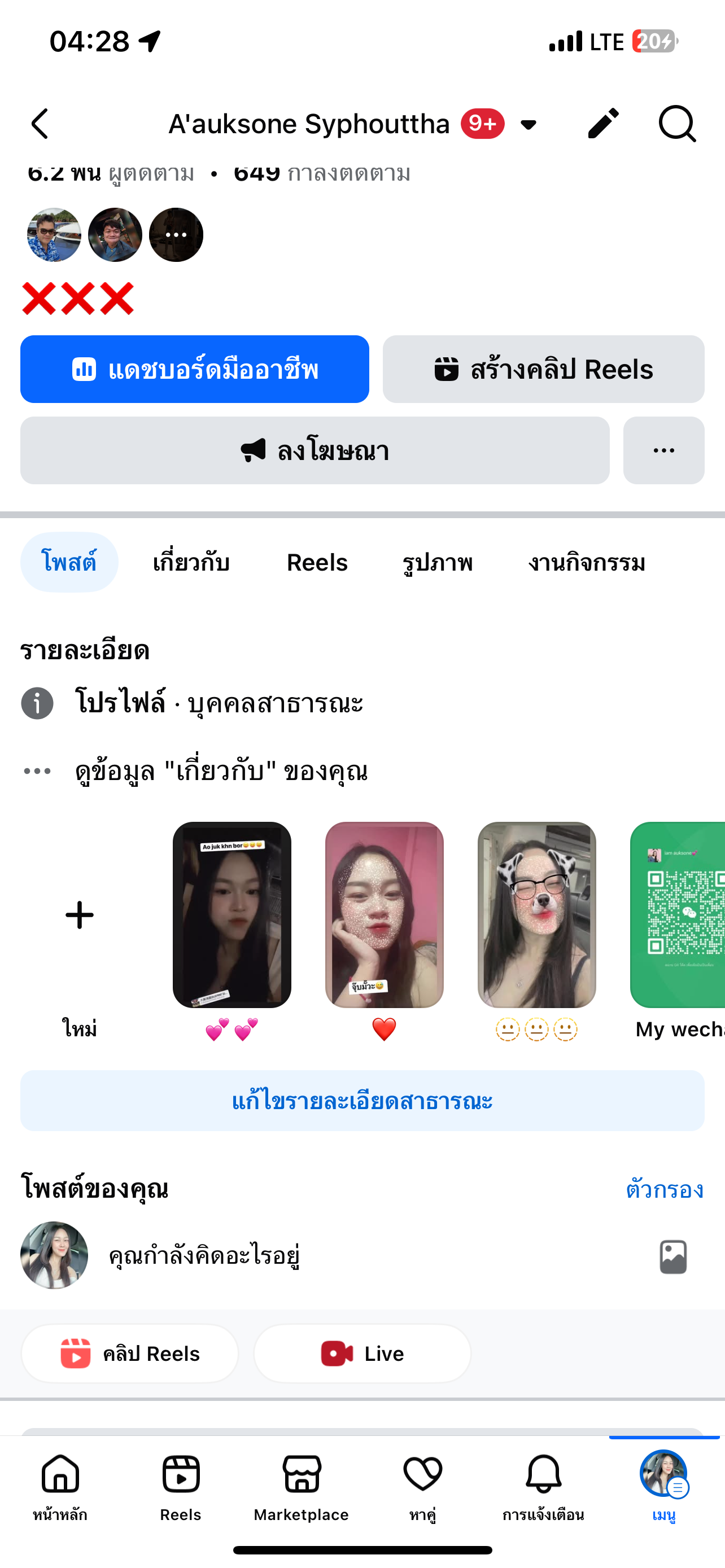Tap แก้ไขรายละเอียดสาธารณะ button

coord(362,1101)
